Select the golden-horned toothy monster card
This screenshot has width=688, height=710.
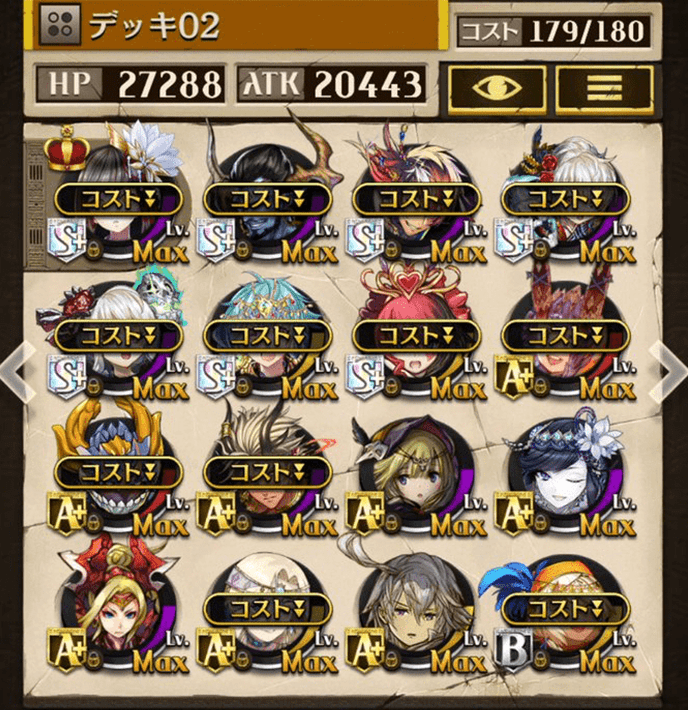pos(118,472)
